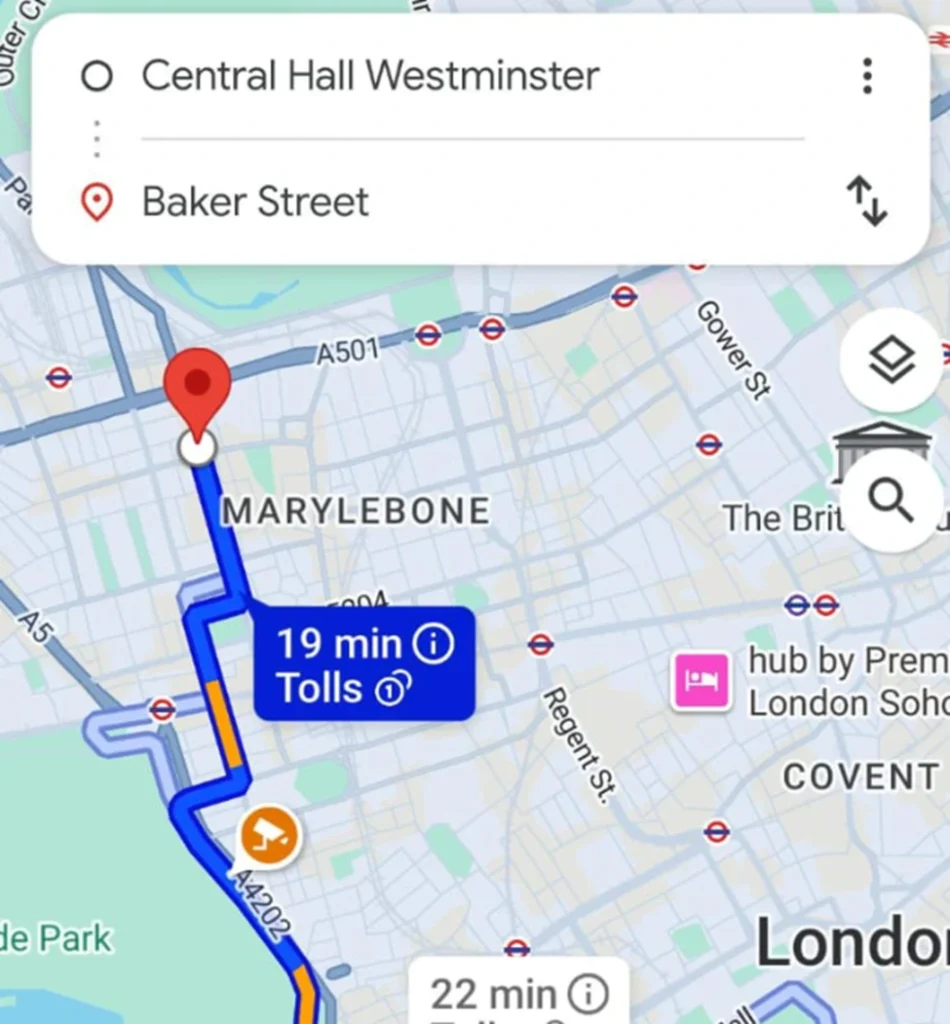950x1024 pixels.
Task: Open the hub by Premier Inn hotel pin
Action: 699,682
